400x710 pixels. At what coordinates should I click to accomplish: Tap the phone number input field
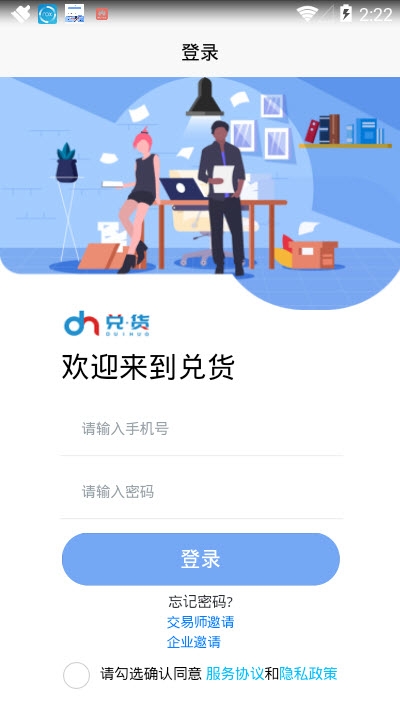pos(202,428)
